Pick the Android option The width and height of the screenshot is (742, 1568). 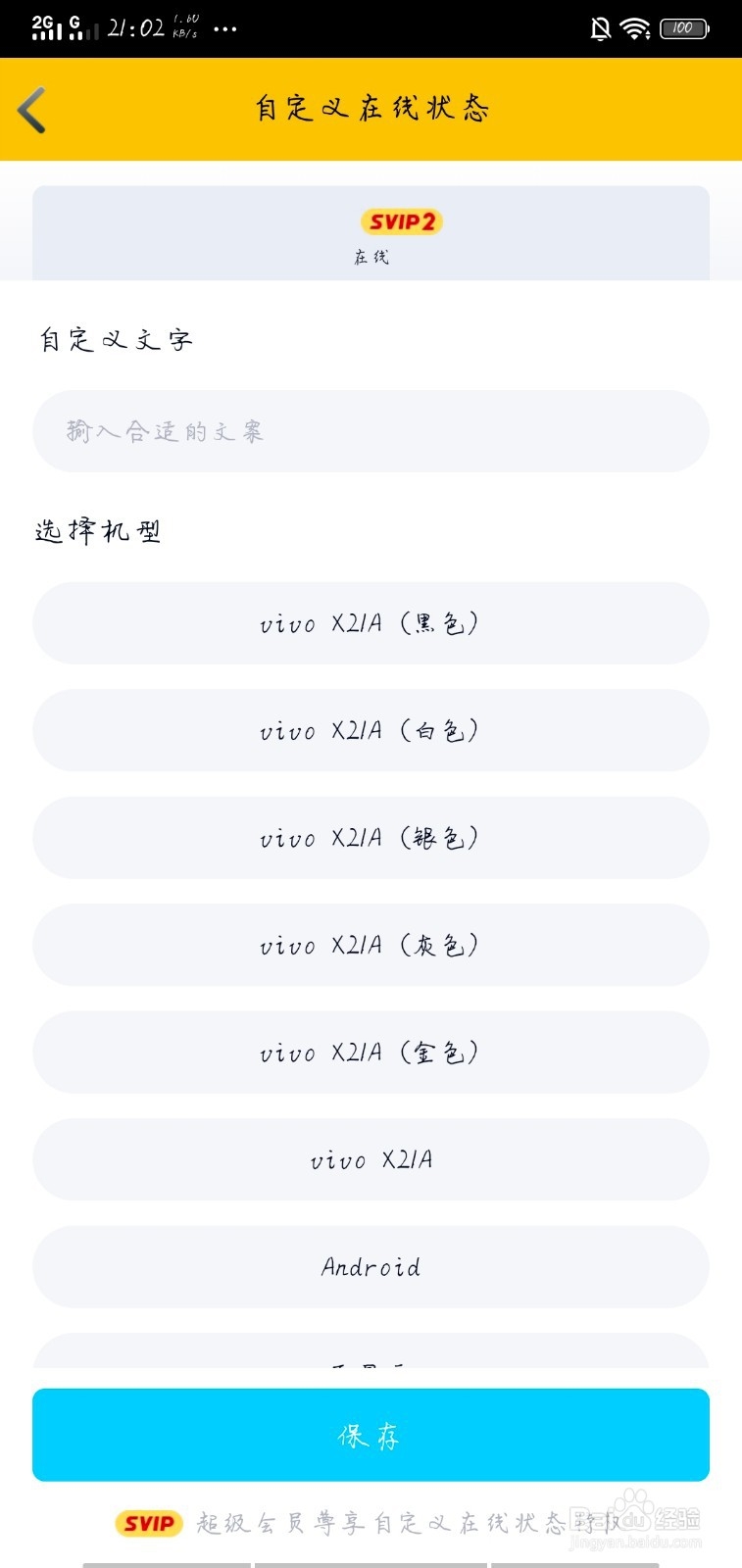point(371,1267)
